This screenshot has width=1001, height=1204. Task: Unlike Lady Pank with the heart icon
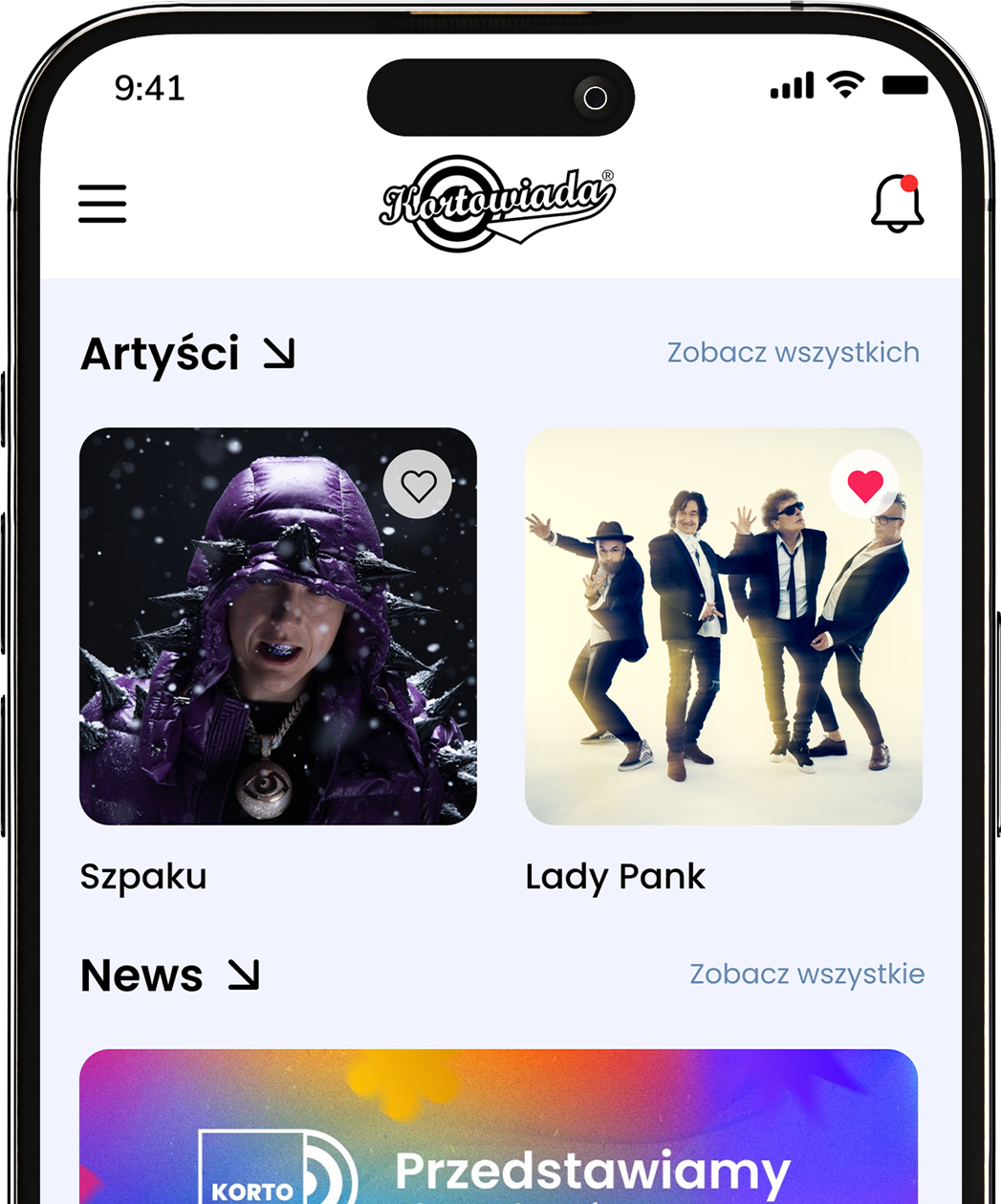tap(864, 485)
